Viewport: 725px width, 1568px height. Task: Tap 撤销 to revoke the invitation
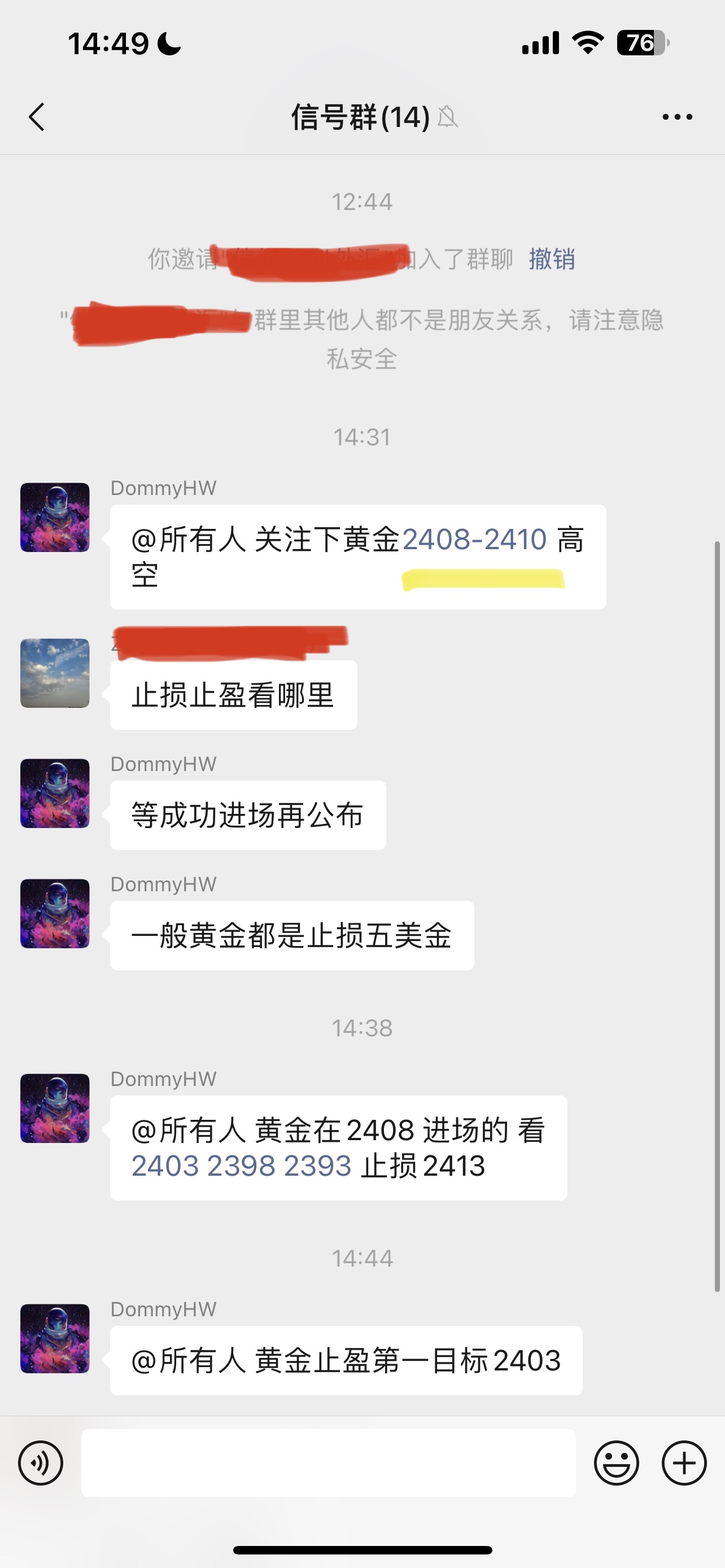point(552,259)
